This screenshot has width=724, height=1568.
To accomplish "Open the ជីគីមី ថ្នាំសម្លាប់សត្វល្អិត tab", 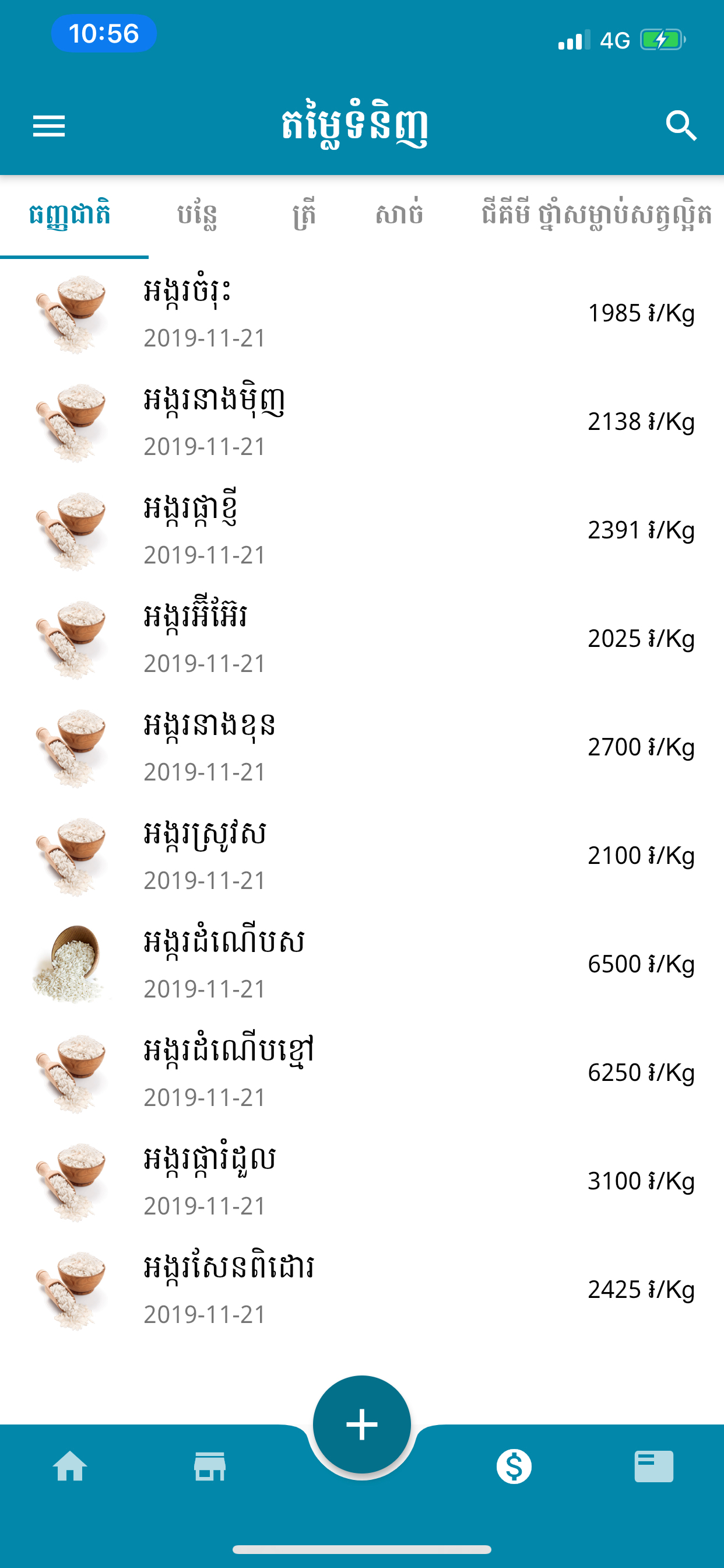I will [596, 215].
